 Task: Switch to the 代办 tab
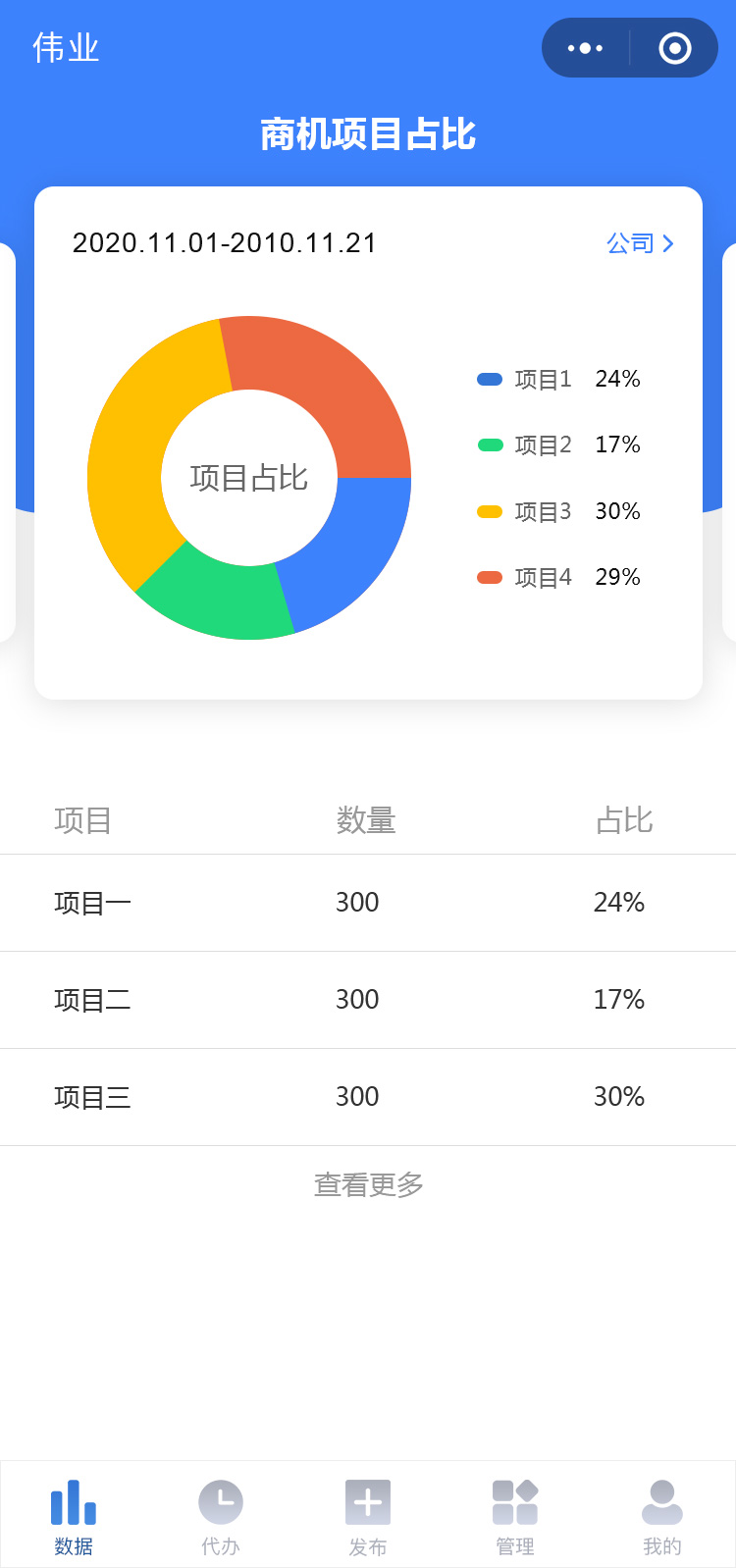(x=221, y=1517)
